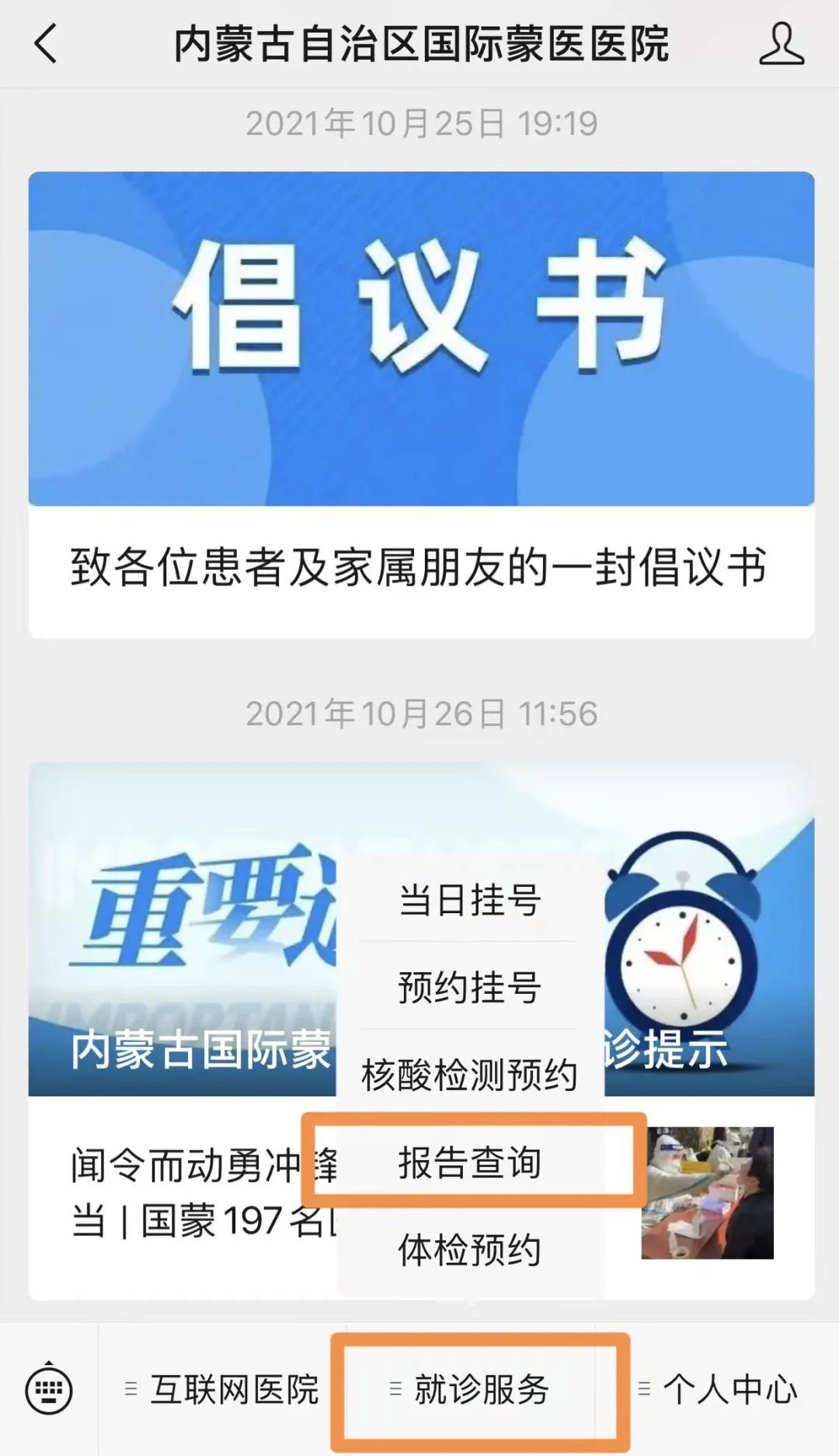Select 当日挂号 from the popup menu

[x=469, y=901]
